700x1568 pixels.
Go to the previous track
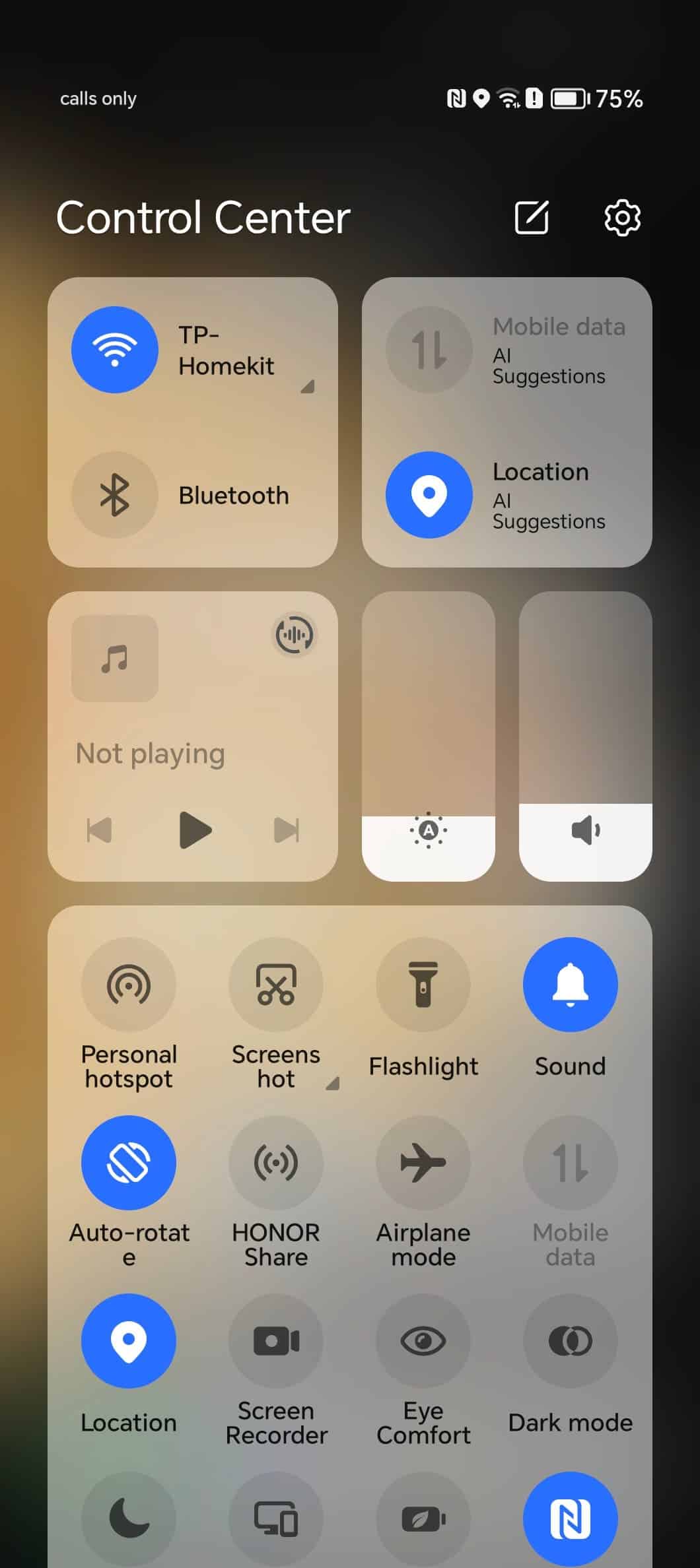coord(100,830)
